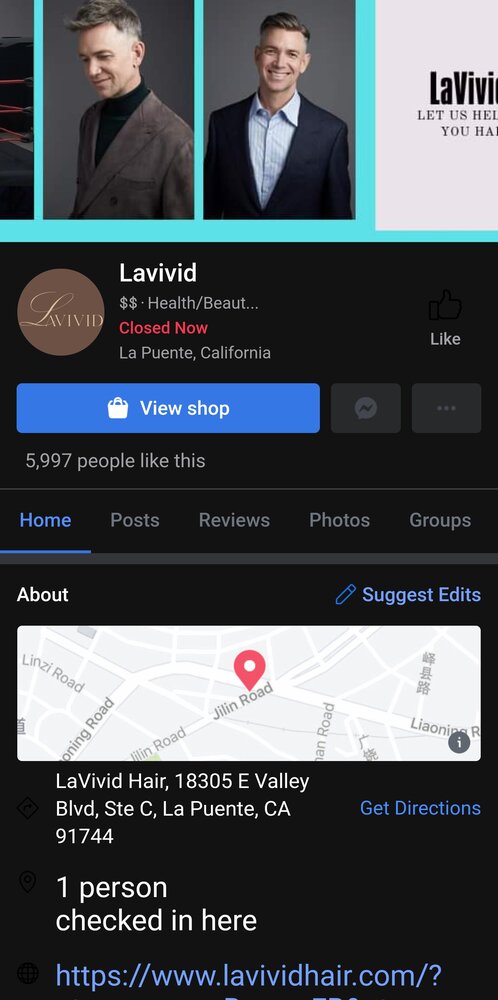This screenshot has width=498, height=1000.
Task: Like the Lavivid page
Action: point(445,318)
